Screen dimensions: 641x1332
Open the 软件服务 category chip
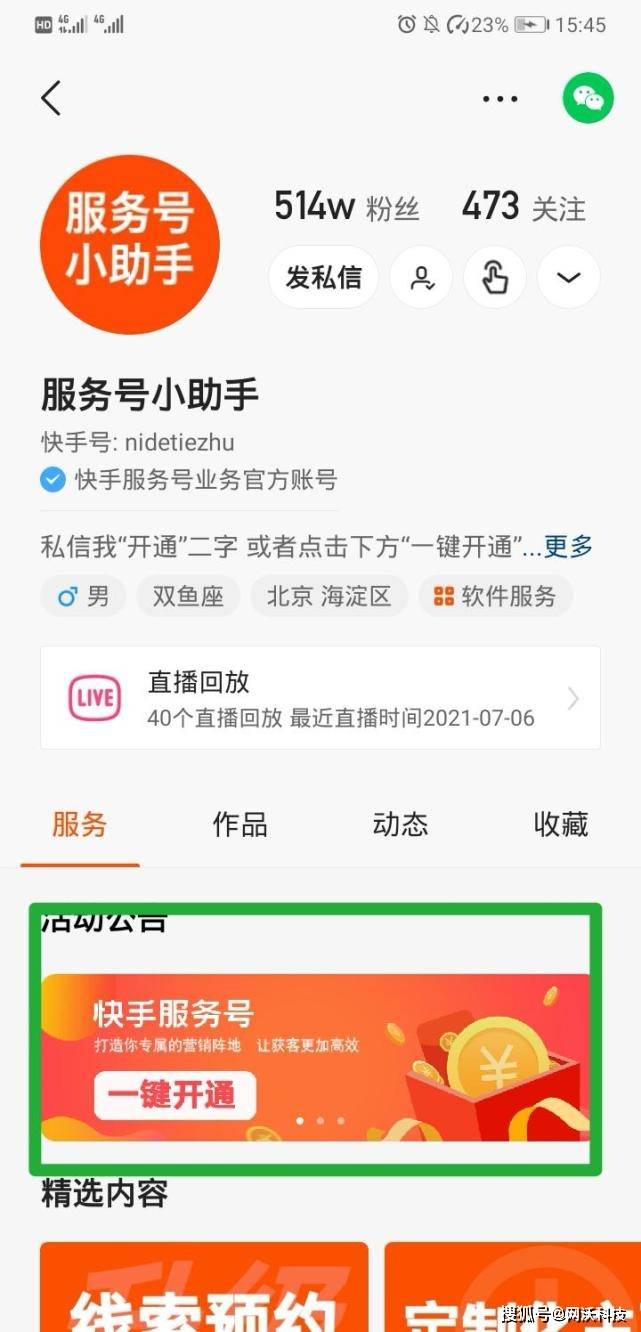[x=496, y=597]
